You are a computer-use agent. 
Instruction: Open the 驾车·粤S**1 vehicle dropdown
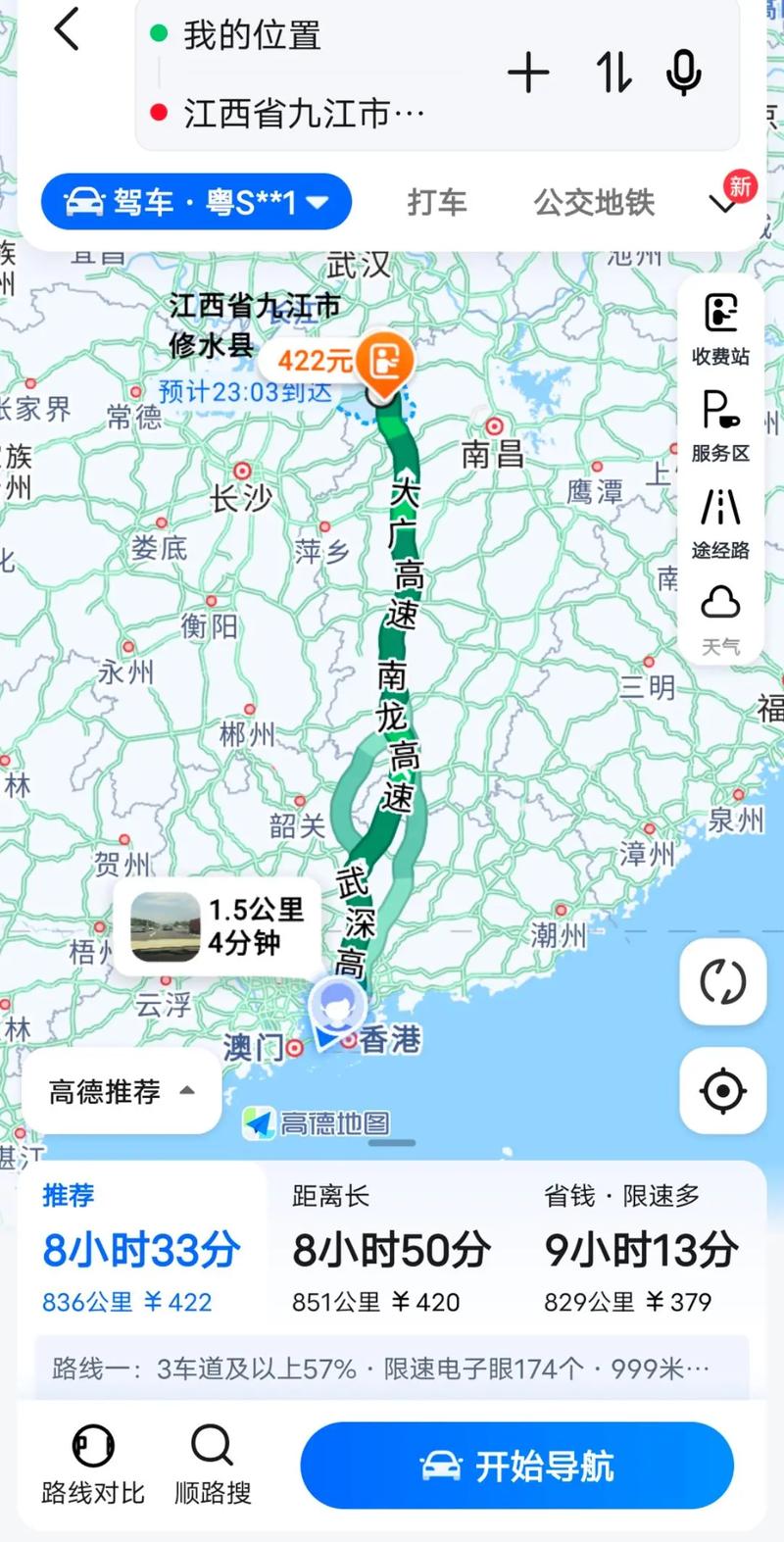[195, 201]
